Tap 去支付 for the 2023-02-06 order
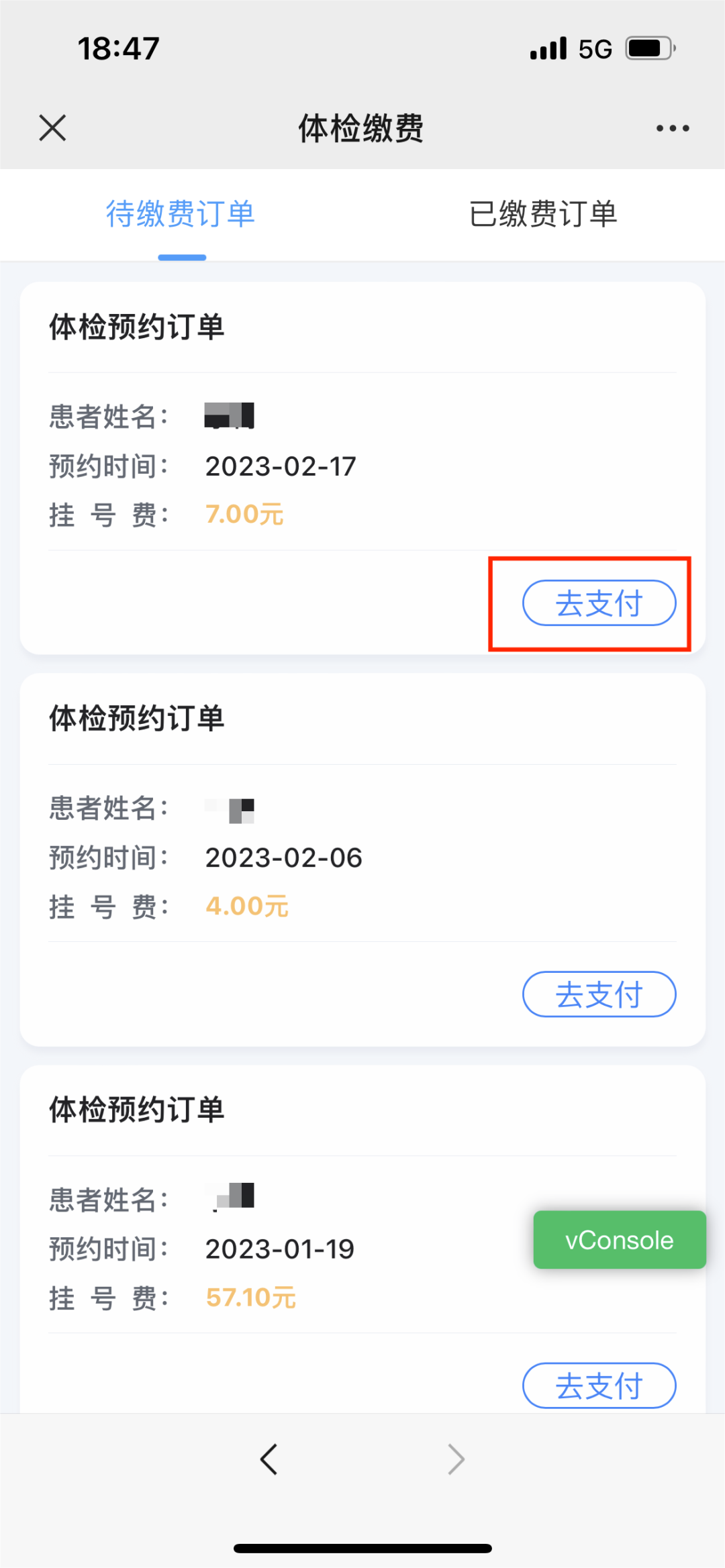Image resolution: width=725 pixels, height=1568 pixels. 599,994
